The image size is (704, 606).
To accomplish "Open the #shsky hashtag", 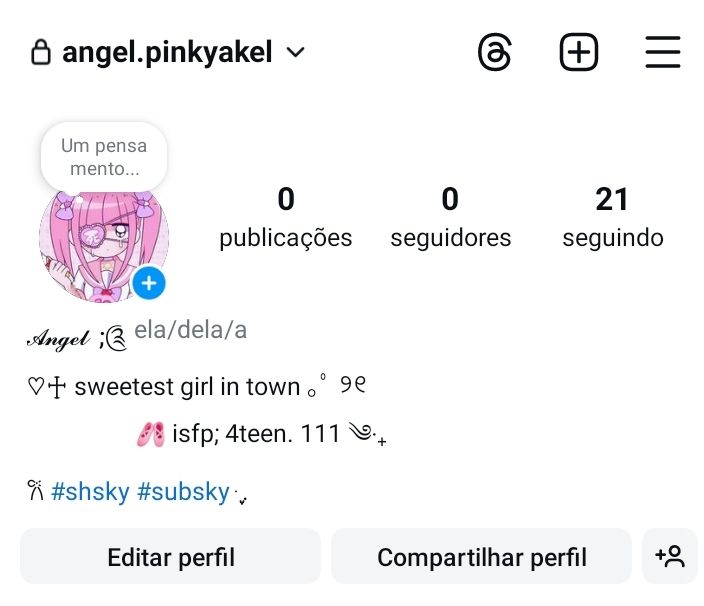I will [90, 492].
